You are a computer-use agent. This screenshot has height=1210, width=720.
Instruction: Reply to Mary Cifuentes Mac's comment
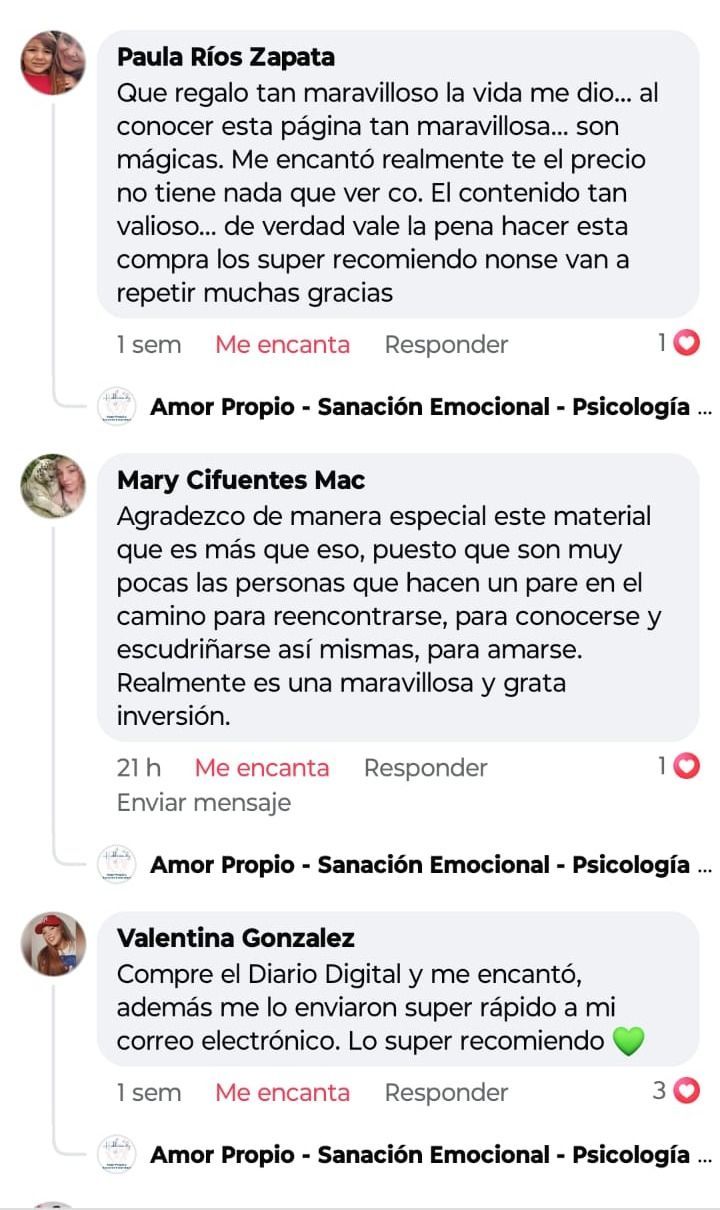pyautogui.click(x=425, y=768)
